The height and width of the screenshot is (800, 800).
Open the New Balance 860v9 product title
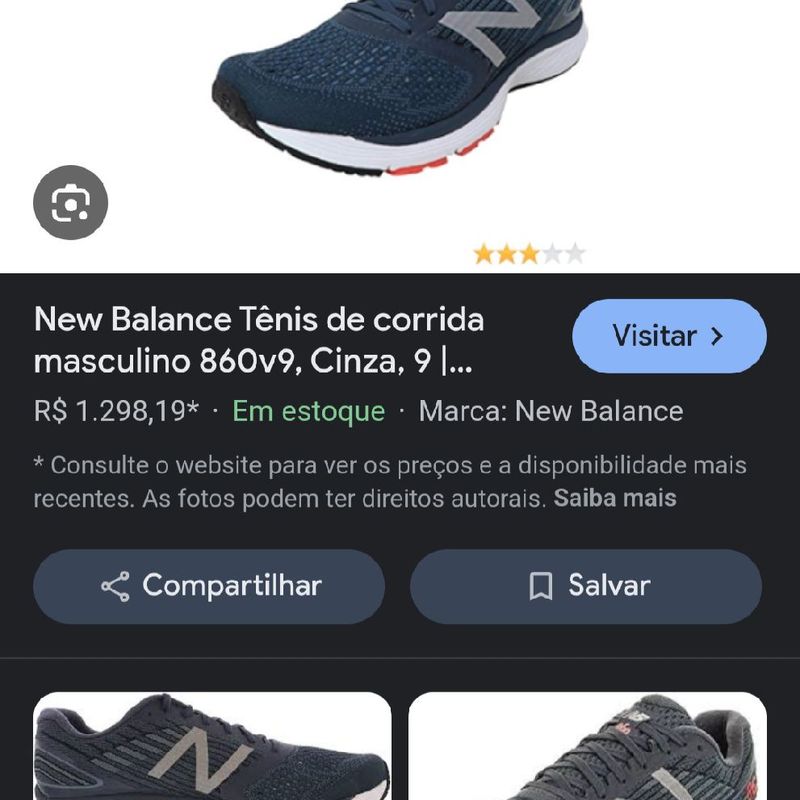tap(258, 340)
